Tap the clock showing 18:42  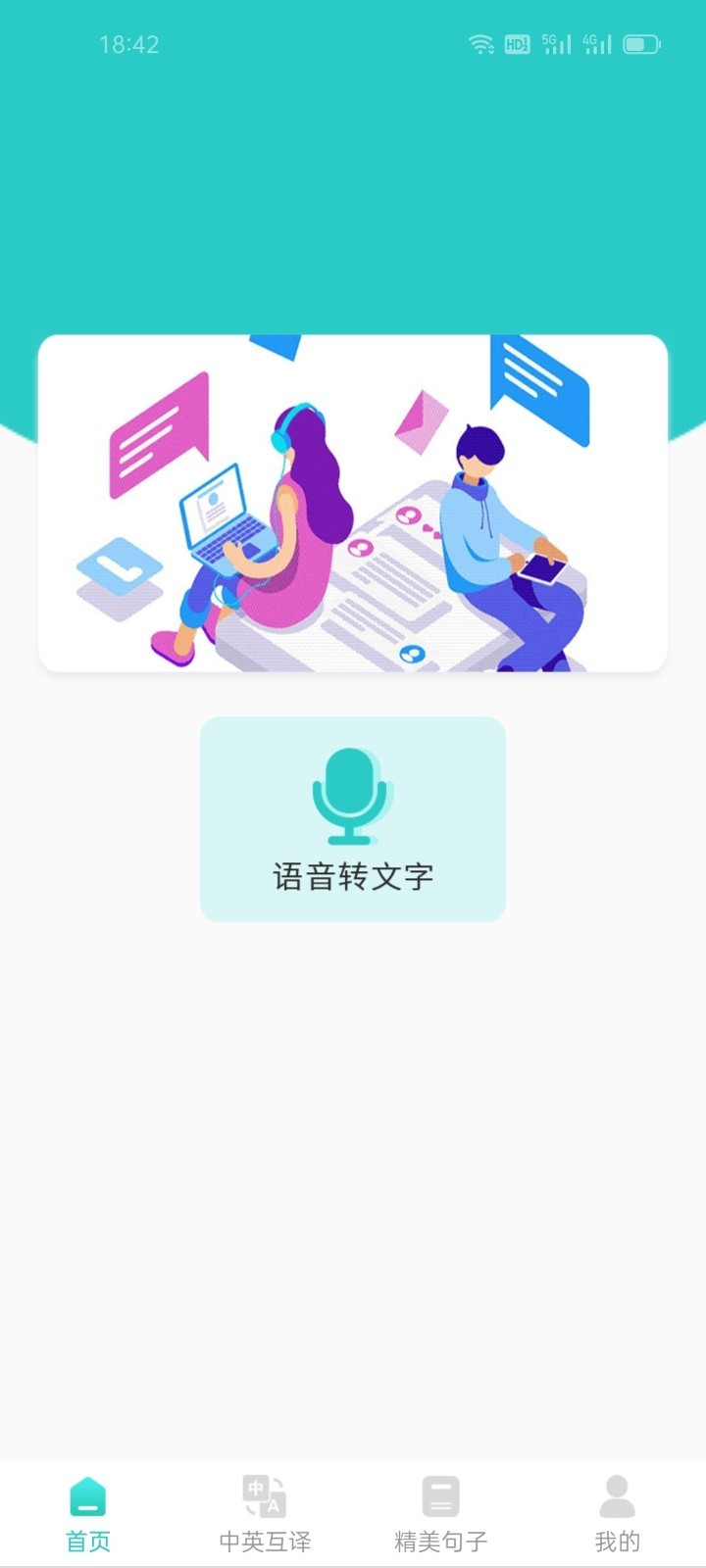click(128, 43)
